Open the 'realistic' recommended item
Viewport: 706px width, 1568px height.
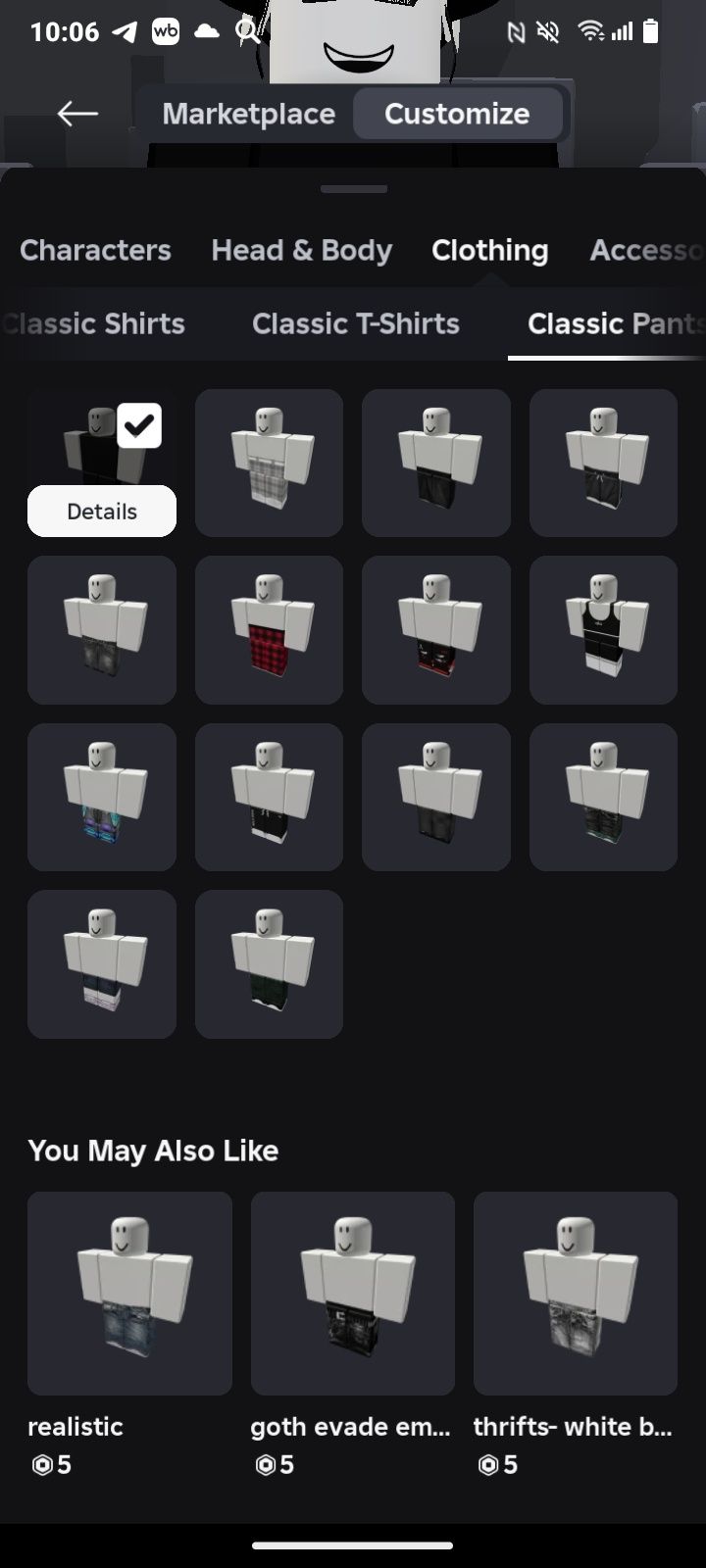pyautogui.click(x=129, y=1294)
